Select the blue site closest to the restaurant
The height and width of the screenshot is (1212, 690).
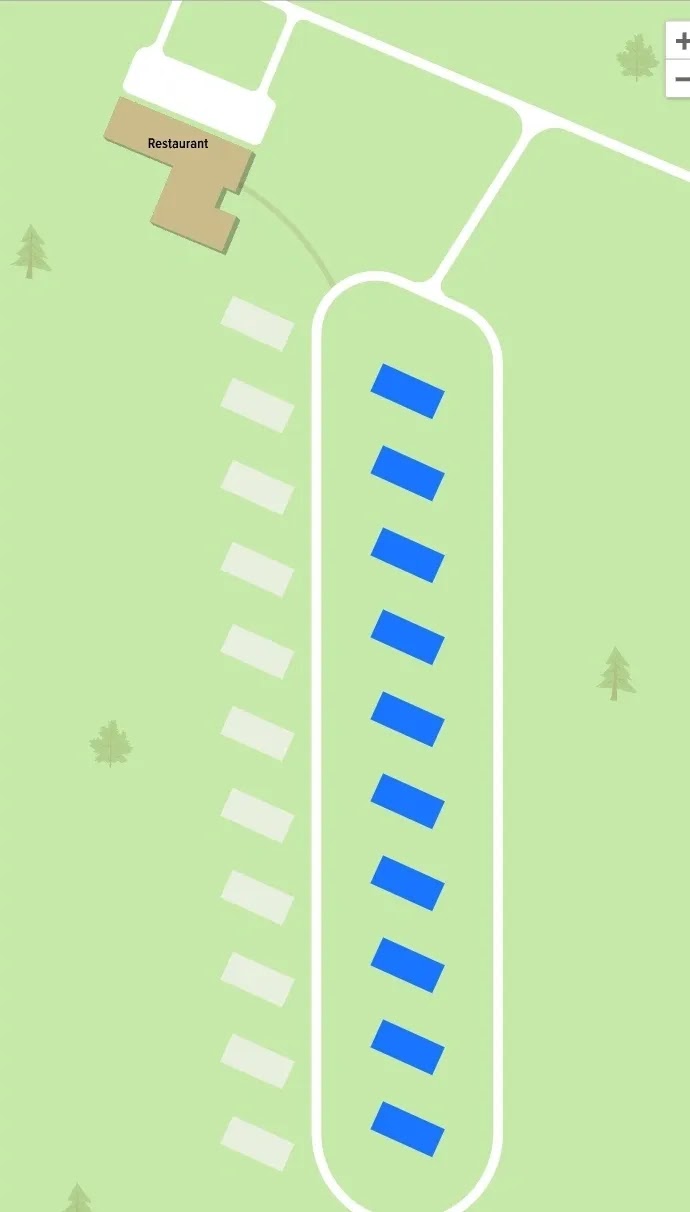tap(407, 391)
